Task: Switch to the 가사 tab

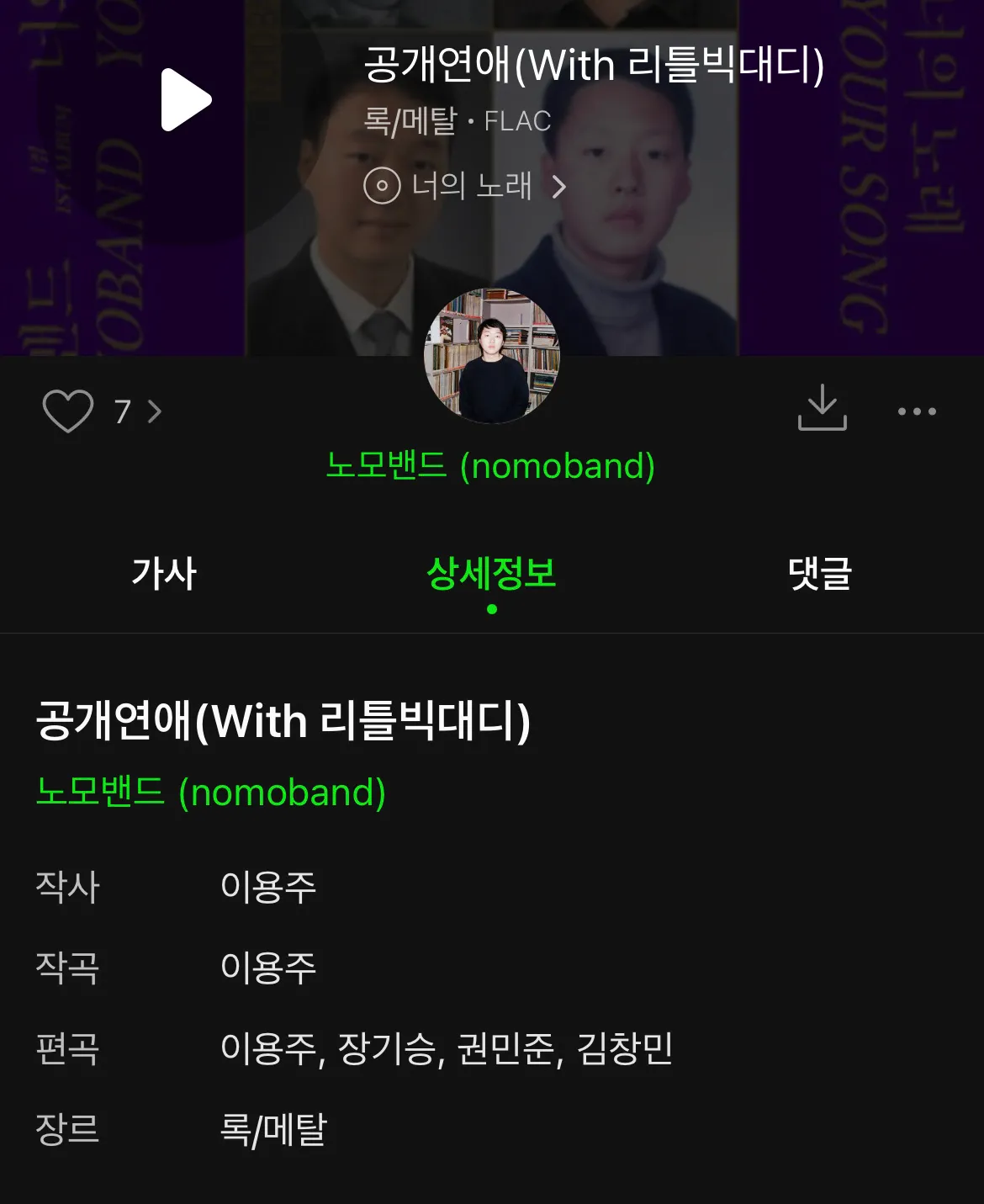Action: [x=165, y=575]
